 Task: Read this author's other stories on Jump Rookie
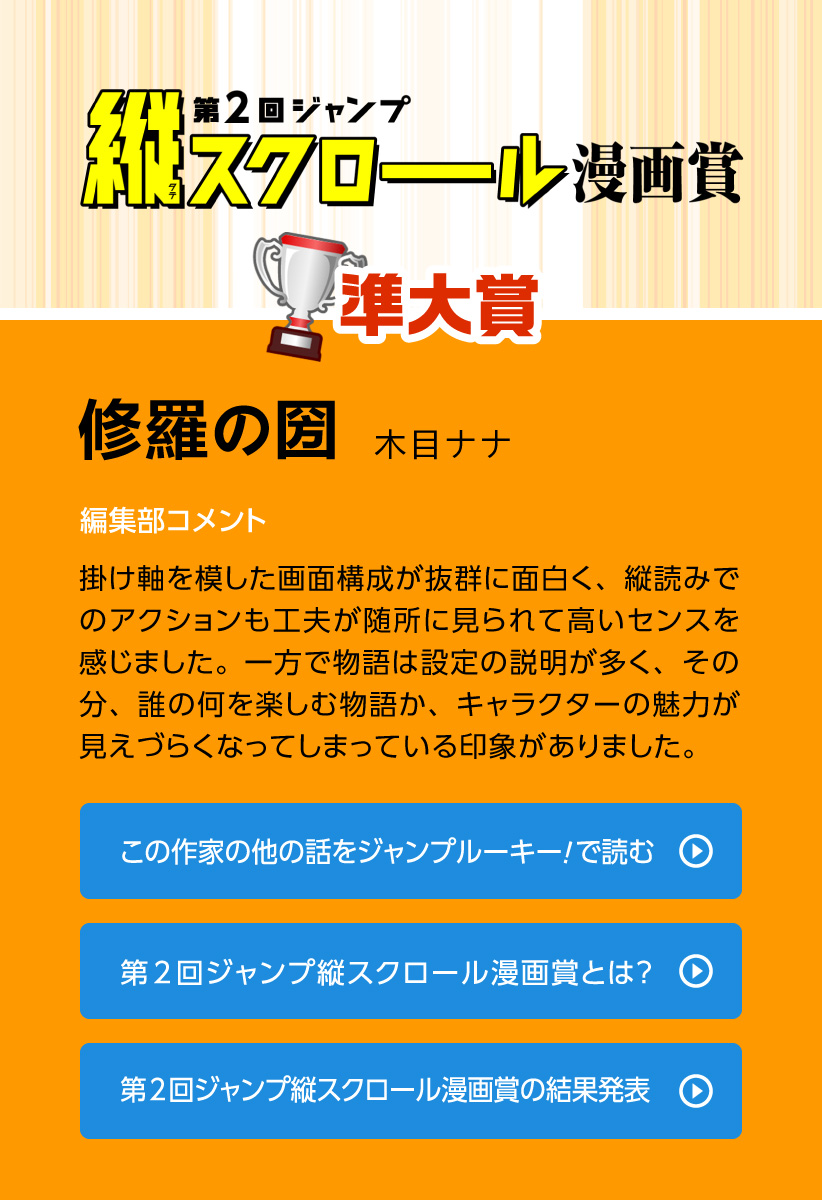[410, 851]
